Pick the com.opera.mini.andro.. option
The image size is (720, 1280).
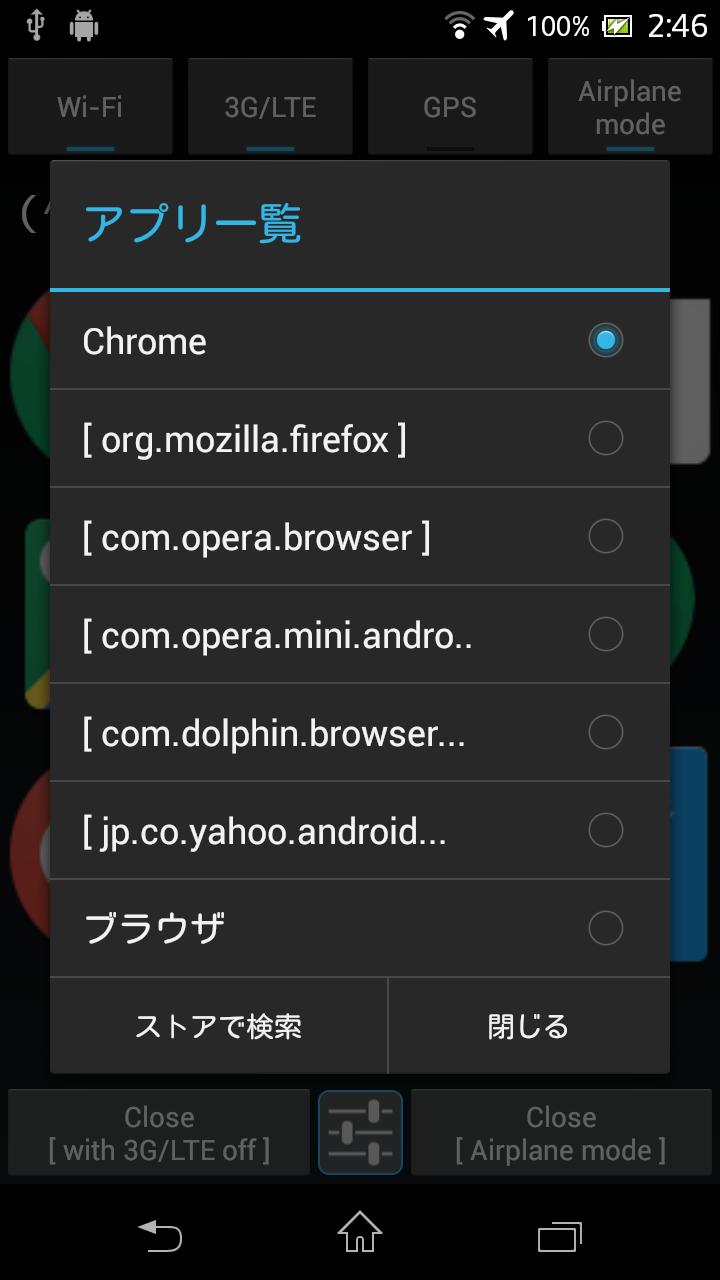[x=359, y=635]
